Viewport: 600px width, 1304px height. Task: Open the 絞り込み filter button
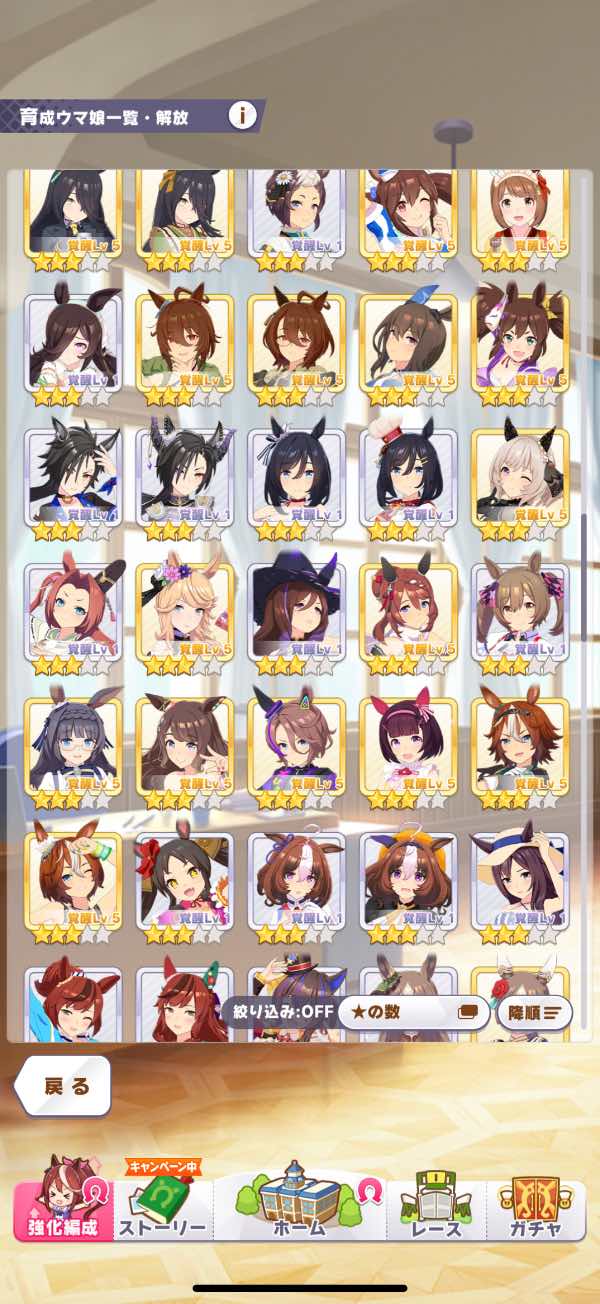[278, 1012]
